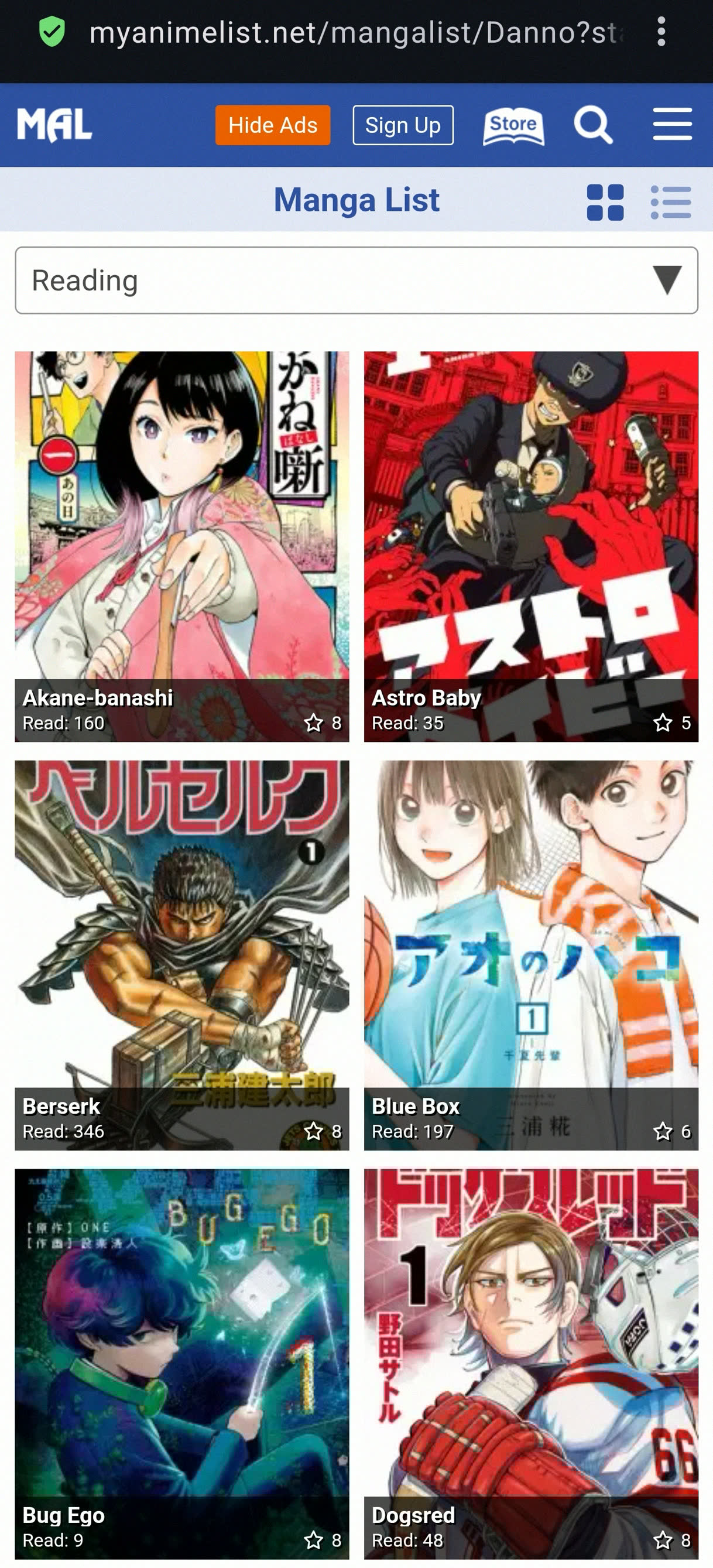Viewport: 713px width, 1568px height.
Task: Open the MAL Store
Action: (x=513, y=126)
